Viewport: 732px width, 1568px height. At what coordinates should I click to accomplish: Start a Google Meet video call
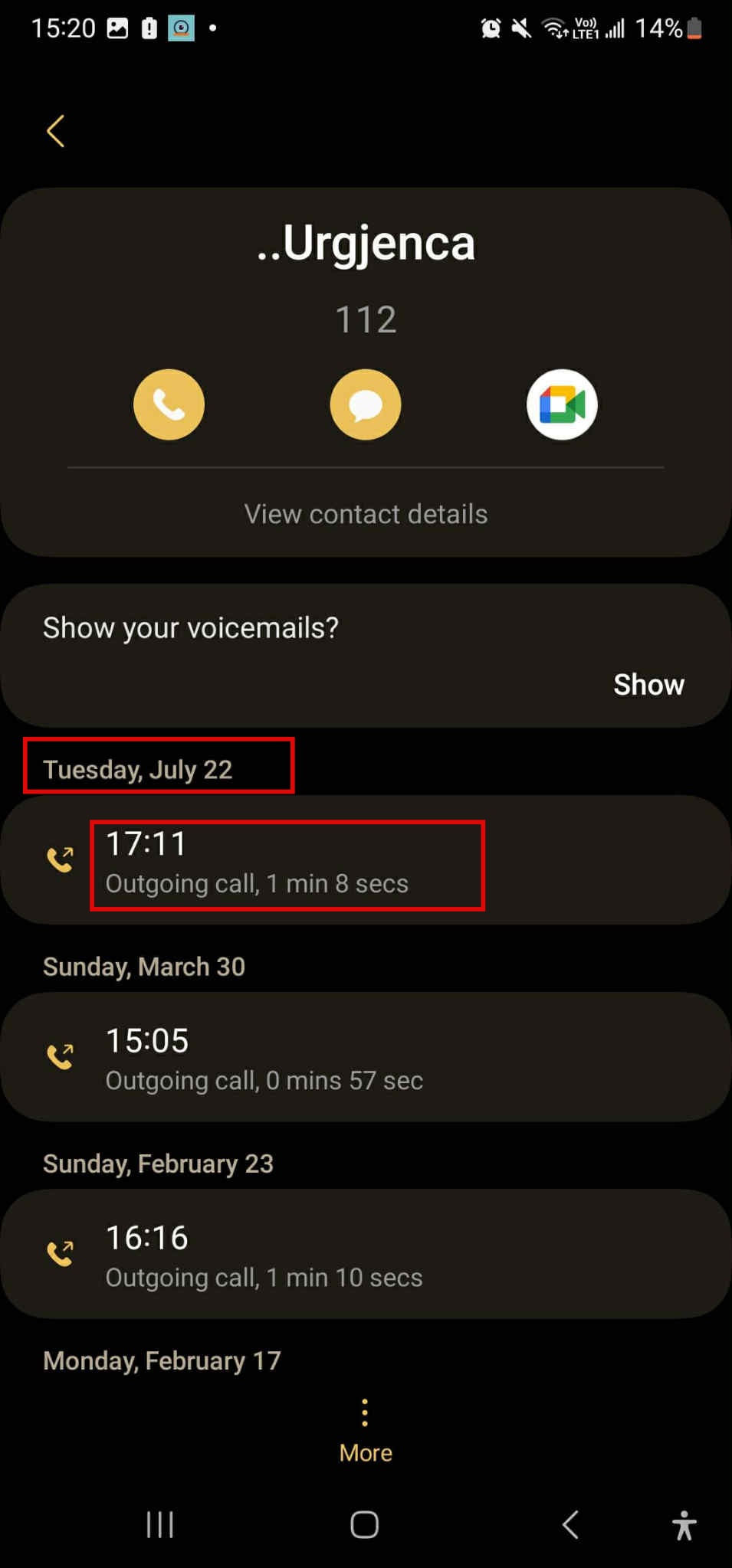click(562, 404)
